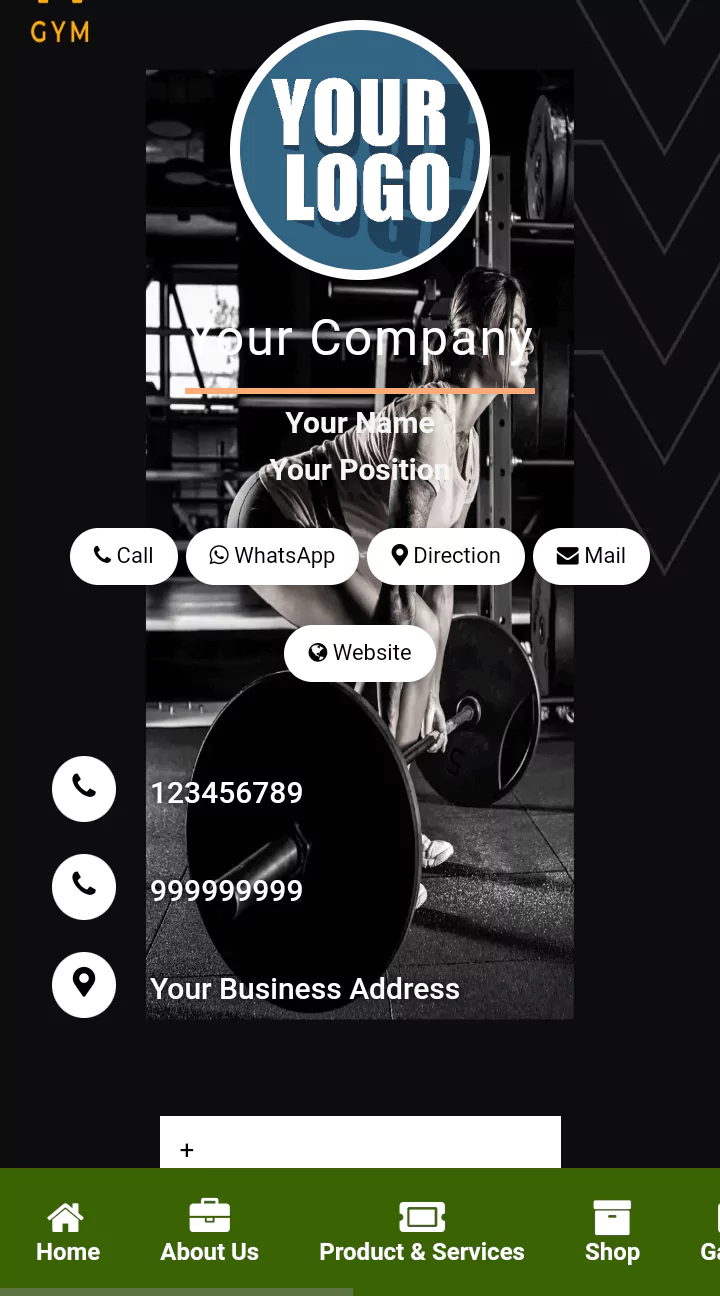Send an email via Mail button
Image resolution: width=720 pixels, height=1296 pixels.
[x=591, y=556]
